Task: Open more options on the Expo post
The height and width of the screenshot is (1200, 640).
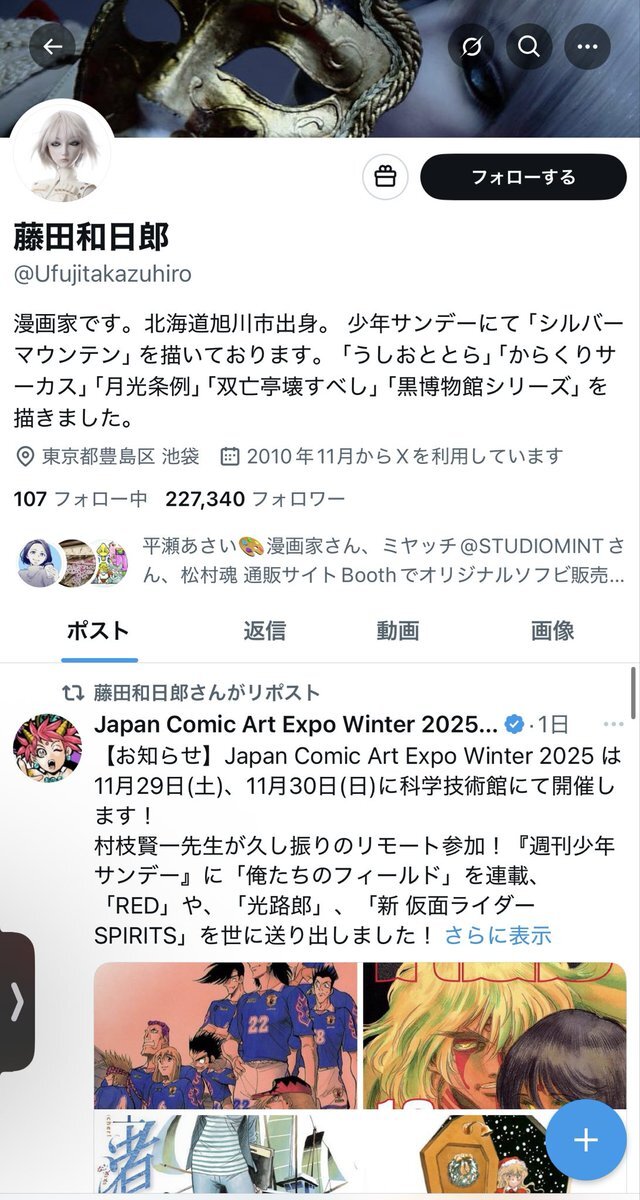Action: click(613, 724)
